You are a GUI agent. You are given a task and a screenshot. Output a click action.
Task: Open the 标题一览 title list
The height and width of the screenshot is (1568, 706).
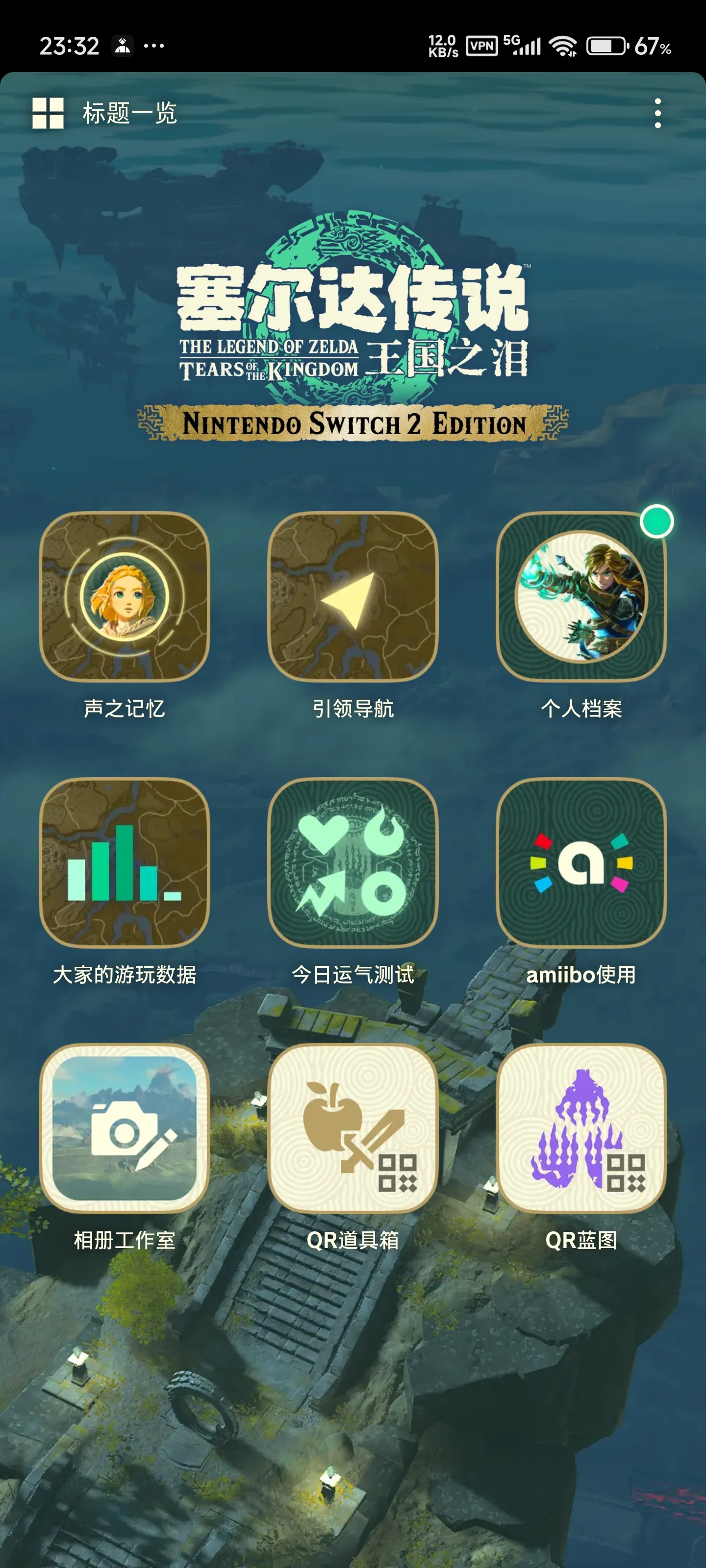(x=105, y=113)
